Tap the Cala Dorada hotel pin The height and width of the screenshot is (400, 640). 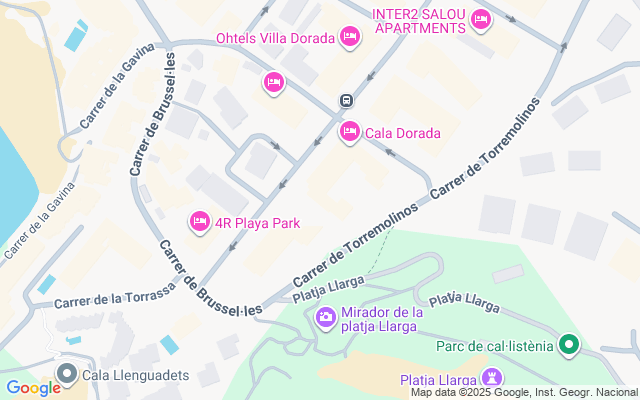point(350,132)
